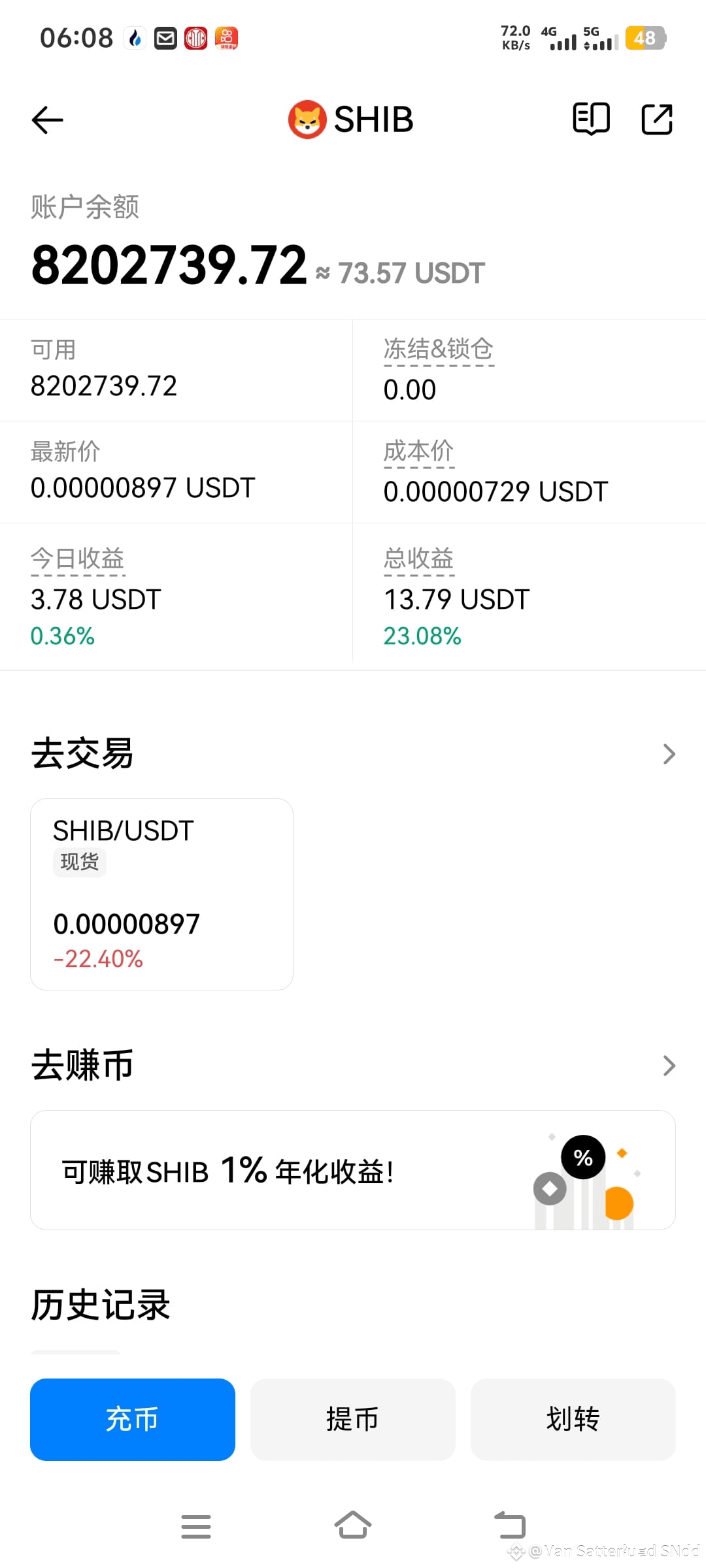Tap the 提币 withdraw button
Image resolution: width=706 pixels, height=1568 pixels.
[353, 1419]
